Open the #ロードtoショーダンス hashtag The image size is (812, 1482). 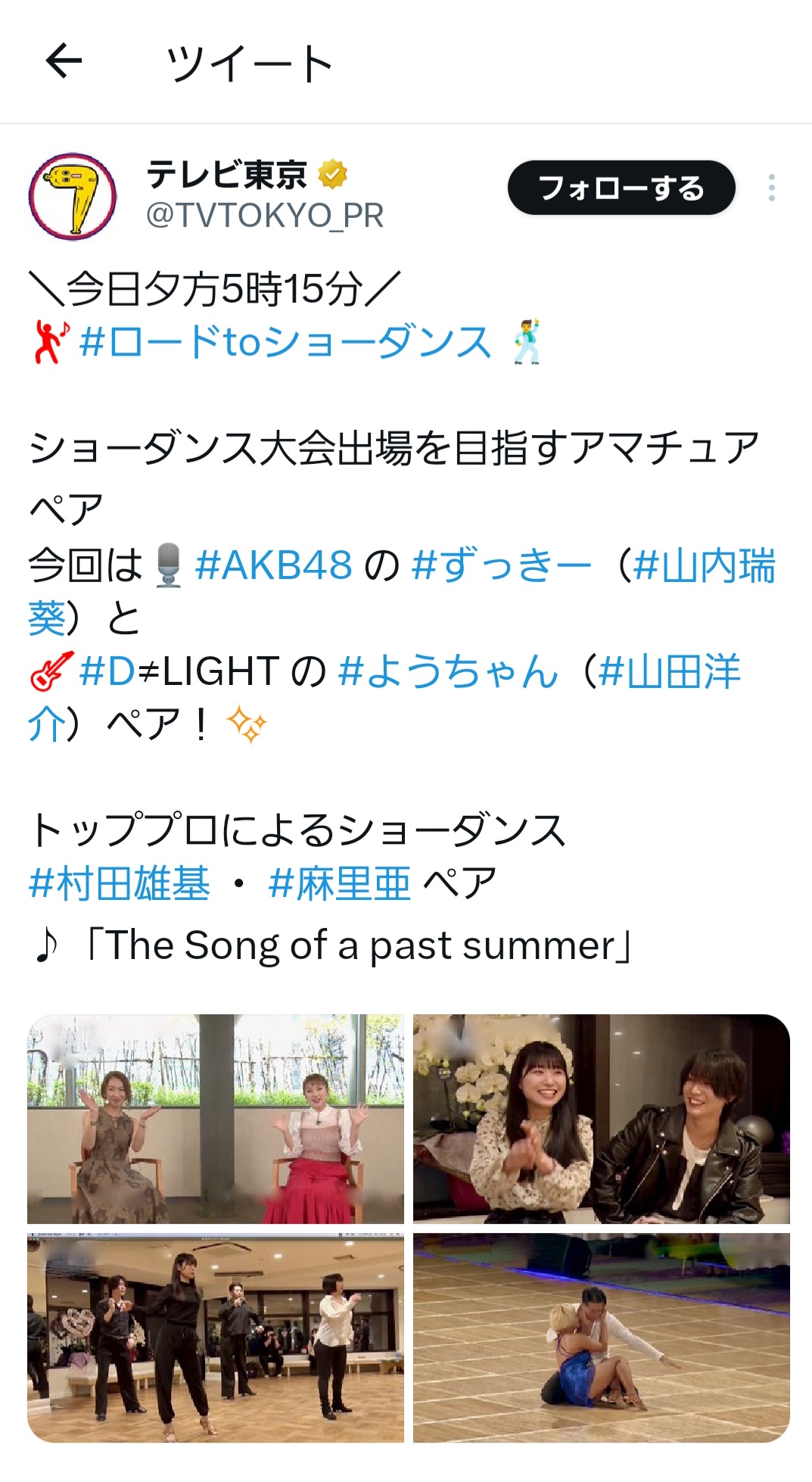pos(285,342)
